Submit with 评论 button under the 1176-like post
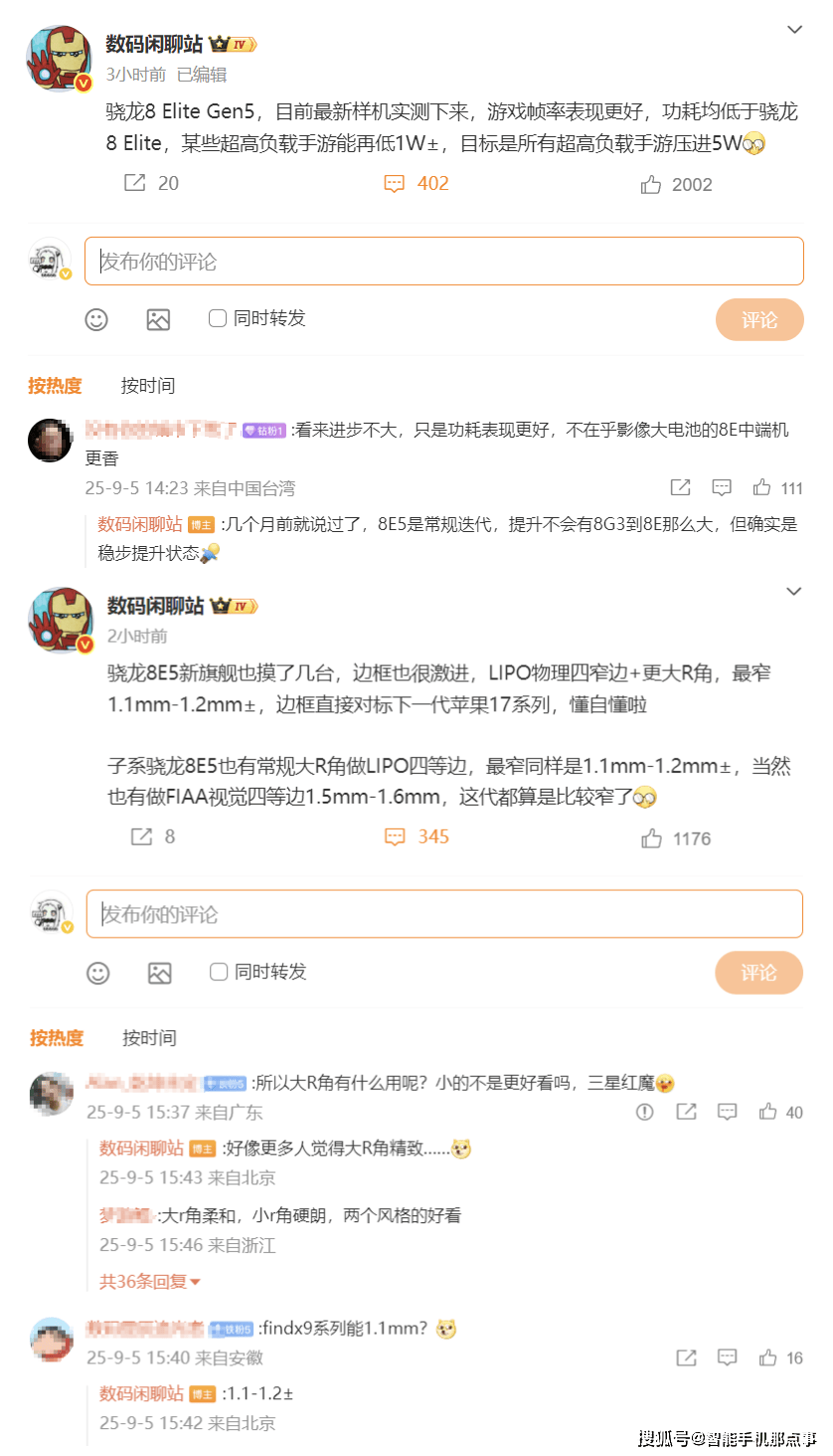This screenshot has height=1456, width=833. 758,973
